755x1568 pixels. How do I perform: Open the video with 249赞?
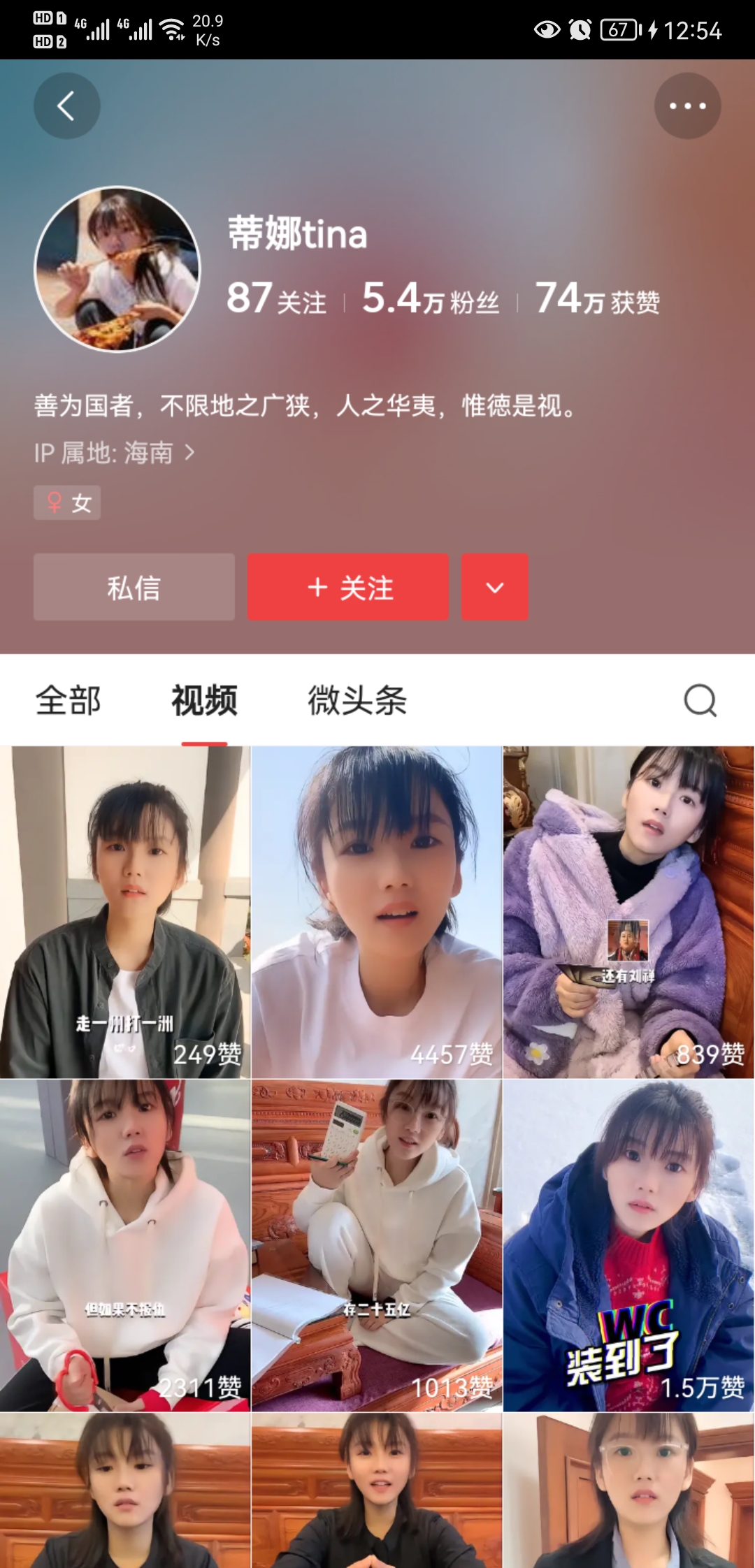pyautogui.click(x=125, y=912)
